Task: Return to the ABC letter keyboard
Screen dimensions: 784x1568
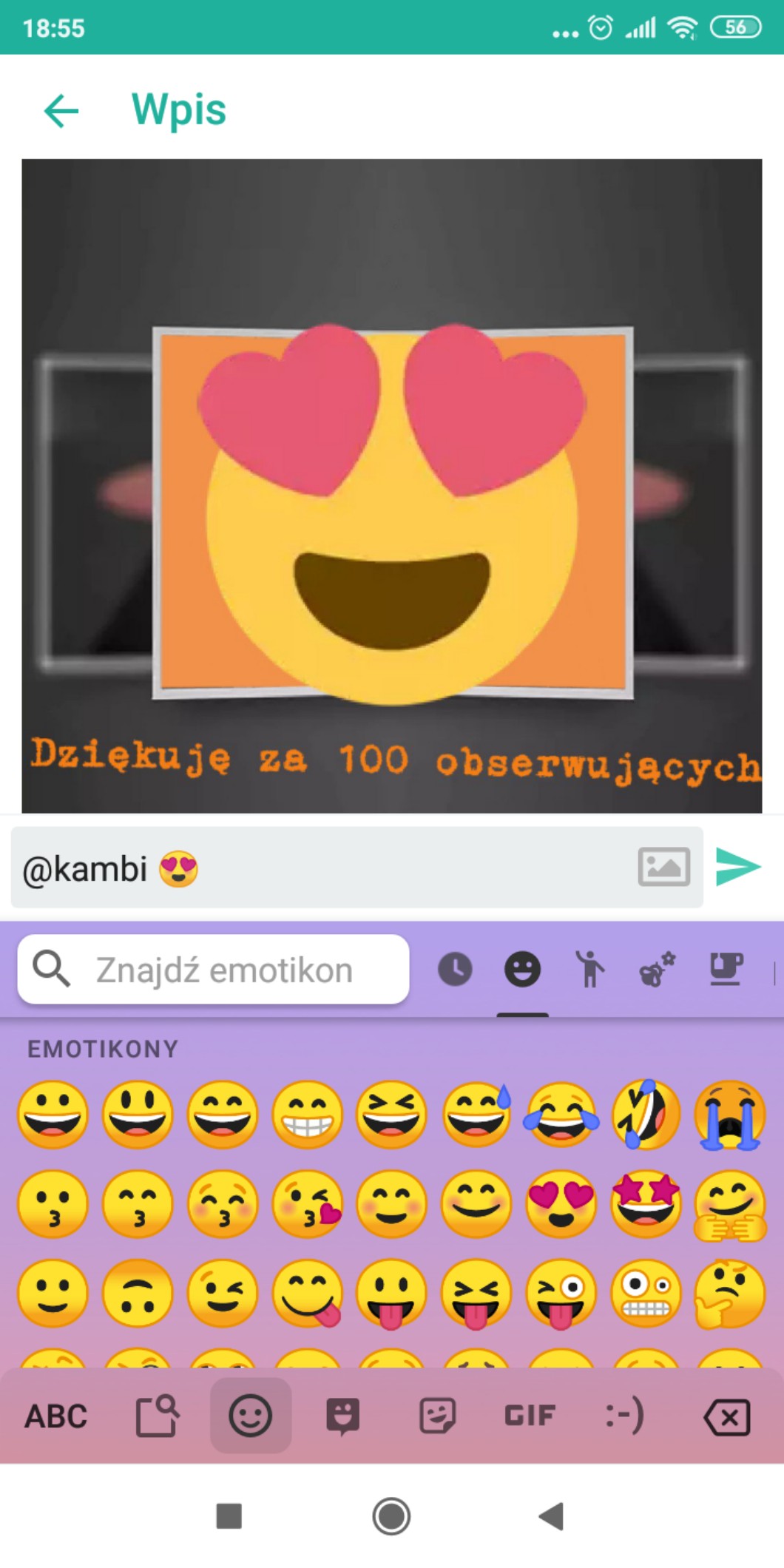Action: [x=56, y=1416]
